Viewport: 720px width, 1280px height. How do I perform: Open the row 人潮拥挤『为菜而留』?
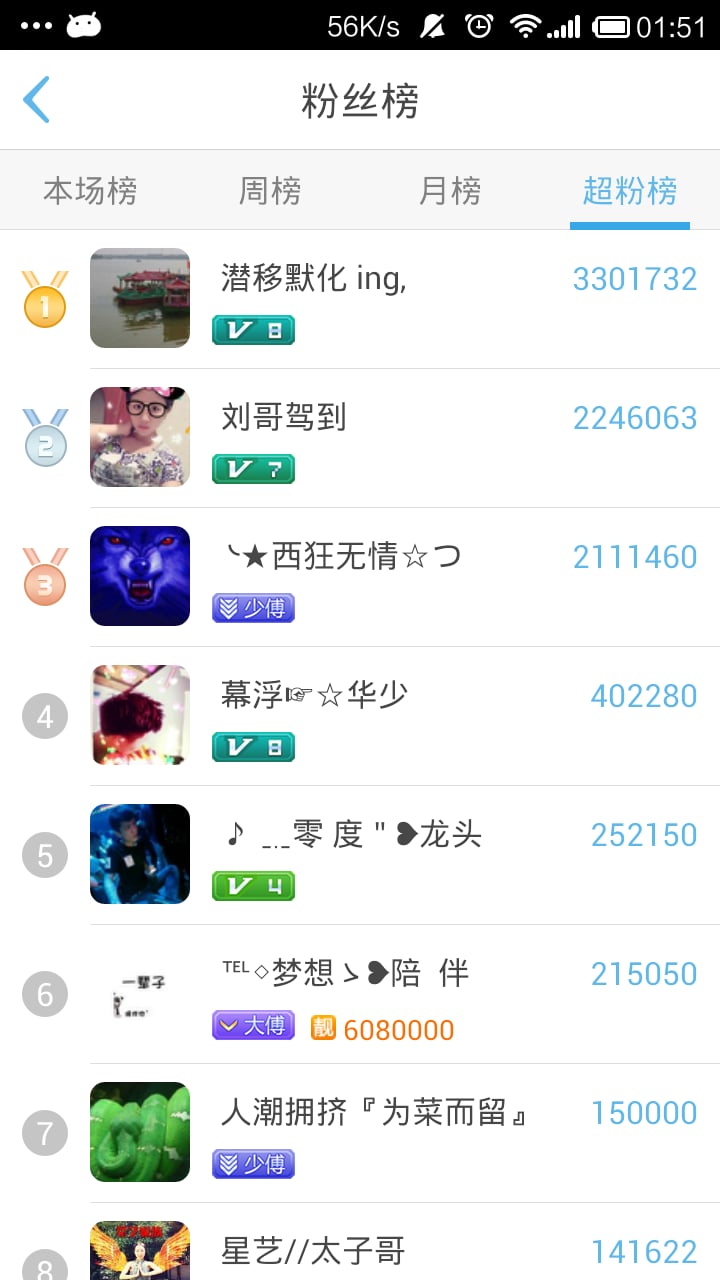coord(375,1113)
